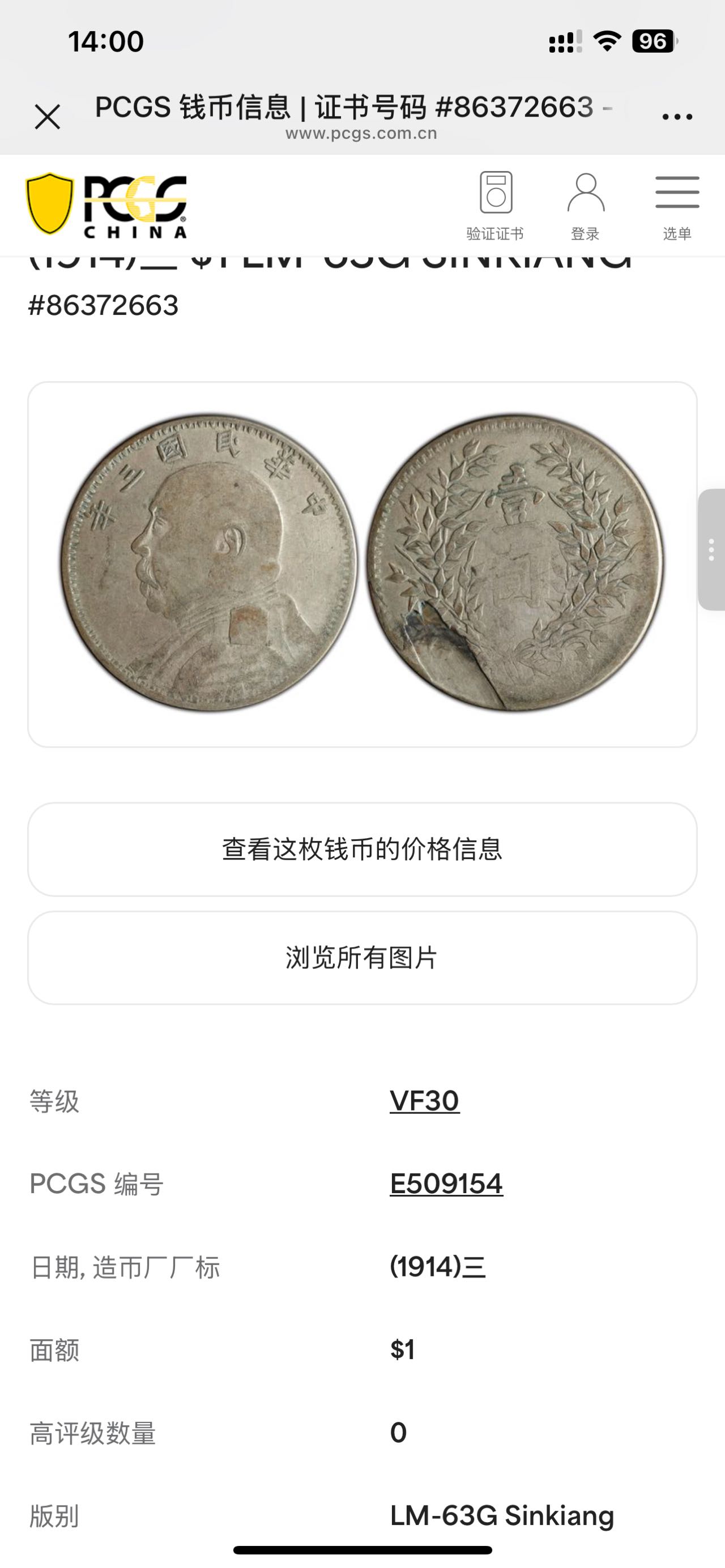This screenshot has width=725, height=1568.
Task: Open the VF30 grade link
Action: (424, 1101)
